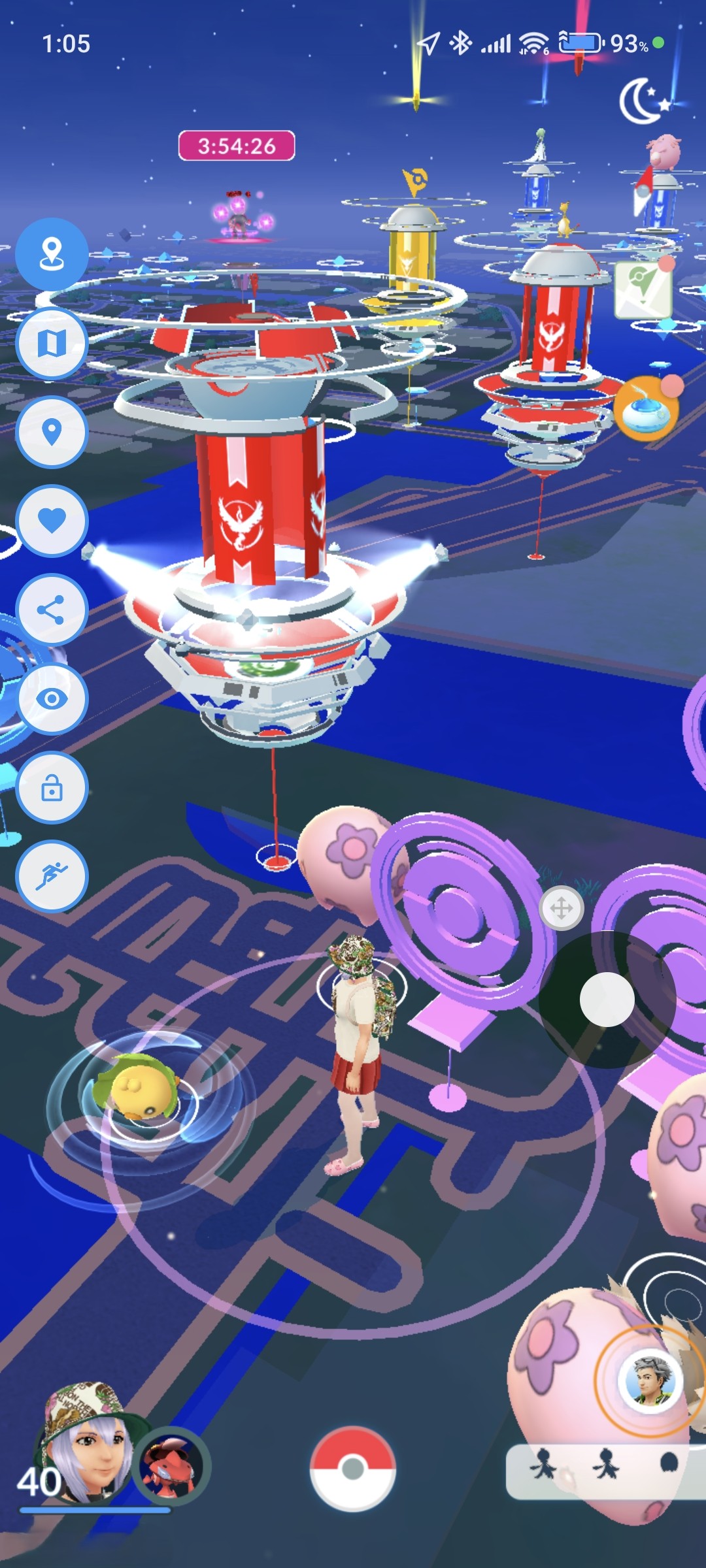
Task: Toggle the eye visibility button
Action: pos(52,698)
